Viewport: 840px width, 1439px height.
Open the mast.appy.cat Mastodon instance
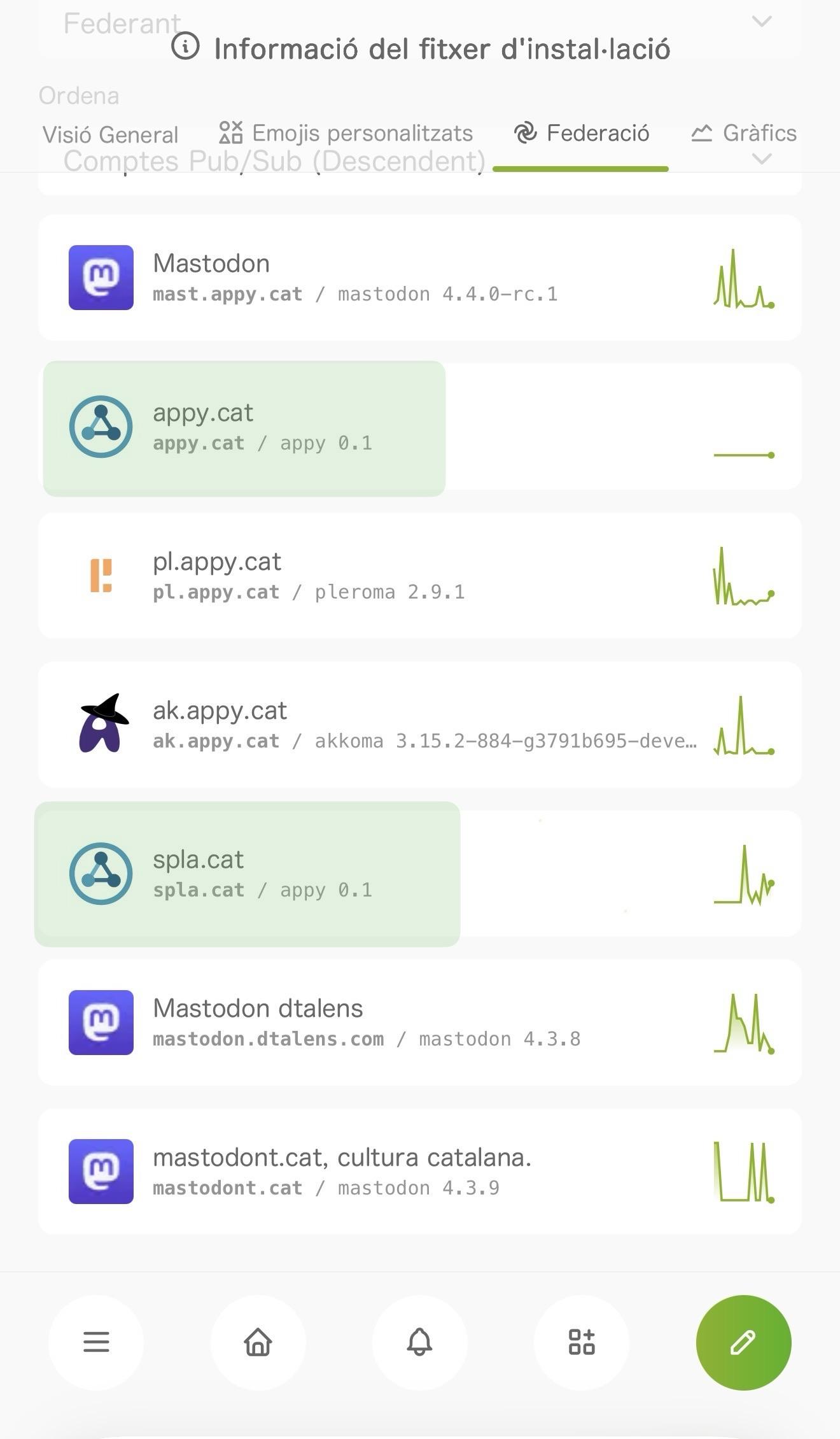[x=419, y=278]
